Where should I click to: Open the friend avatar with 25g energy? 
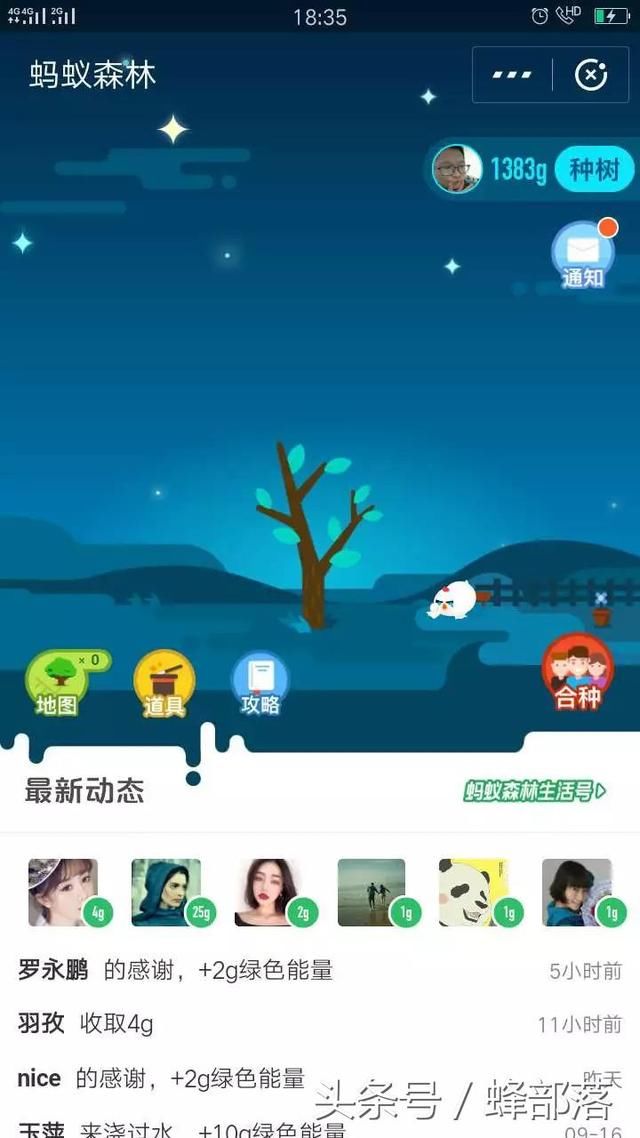coord(166,892)
